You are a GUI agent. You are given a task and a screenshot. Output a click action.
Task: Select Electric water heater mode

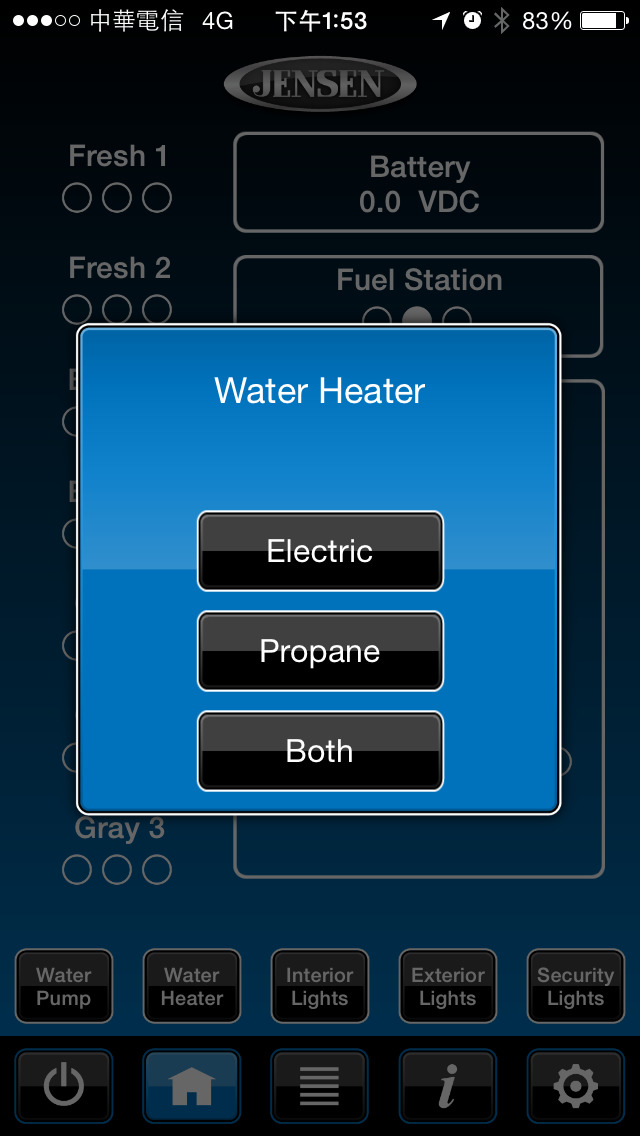click(320, 551)
